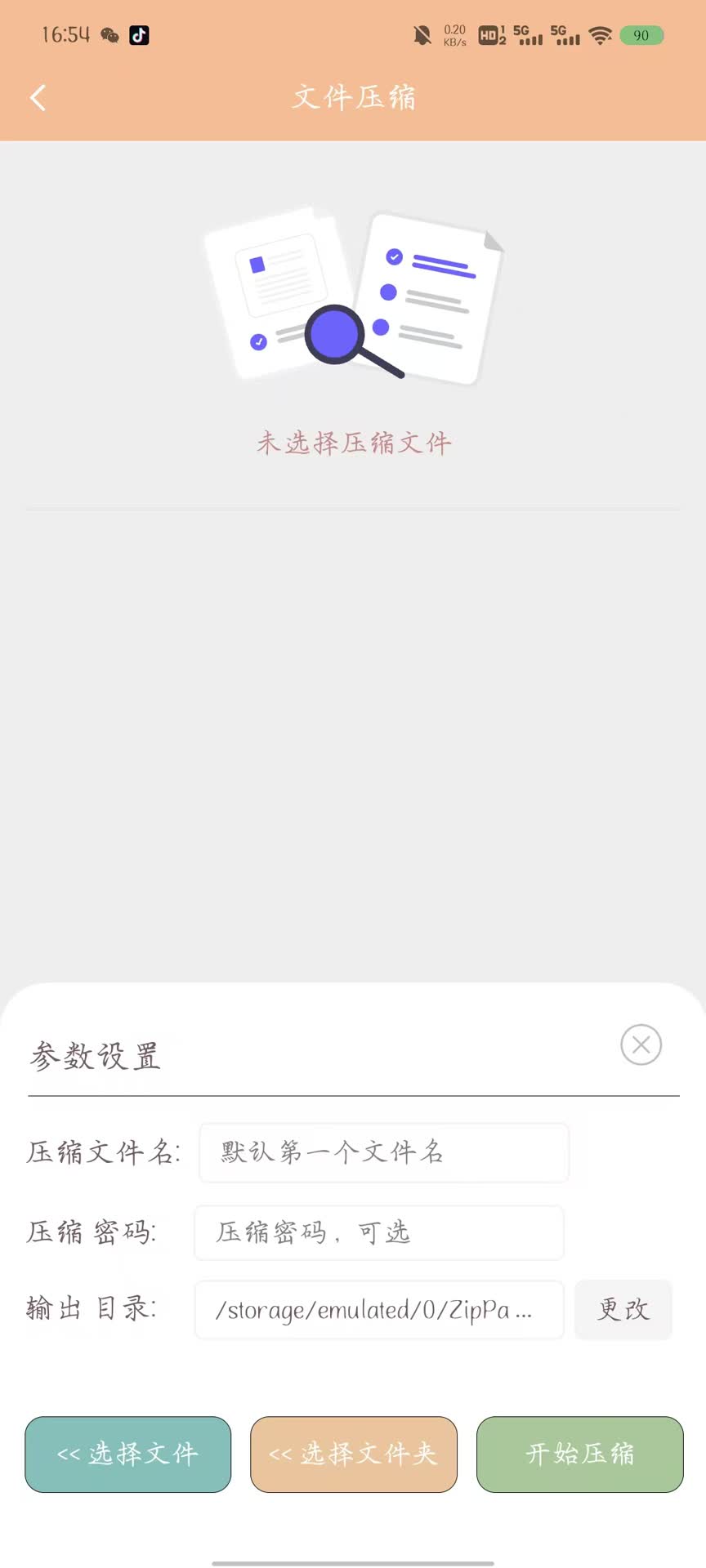Pick a folder via 选择文件夹

[x=353, y=1454]
